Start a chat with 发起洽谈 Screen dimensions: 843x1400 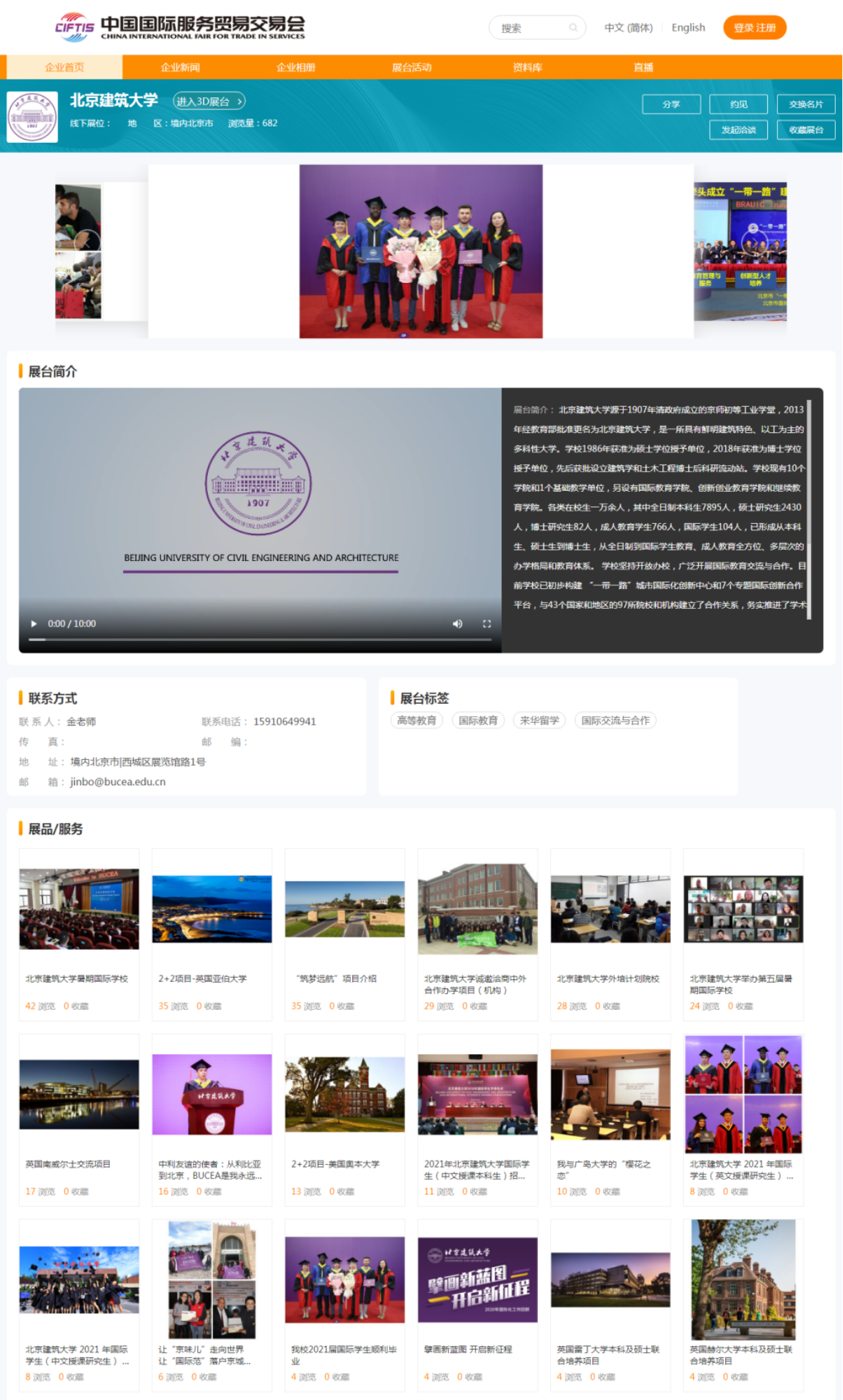coord(738,130)
